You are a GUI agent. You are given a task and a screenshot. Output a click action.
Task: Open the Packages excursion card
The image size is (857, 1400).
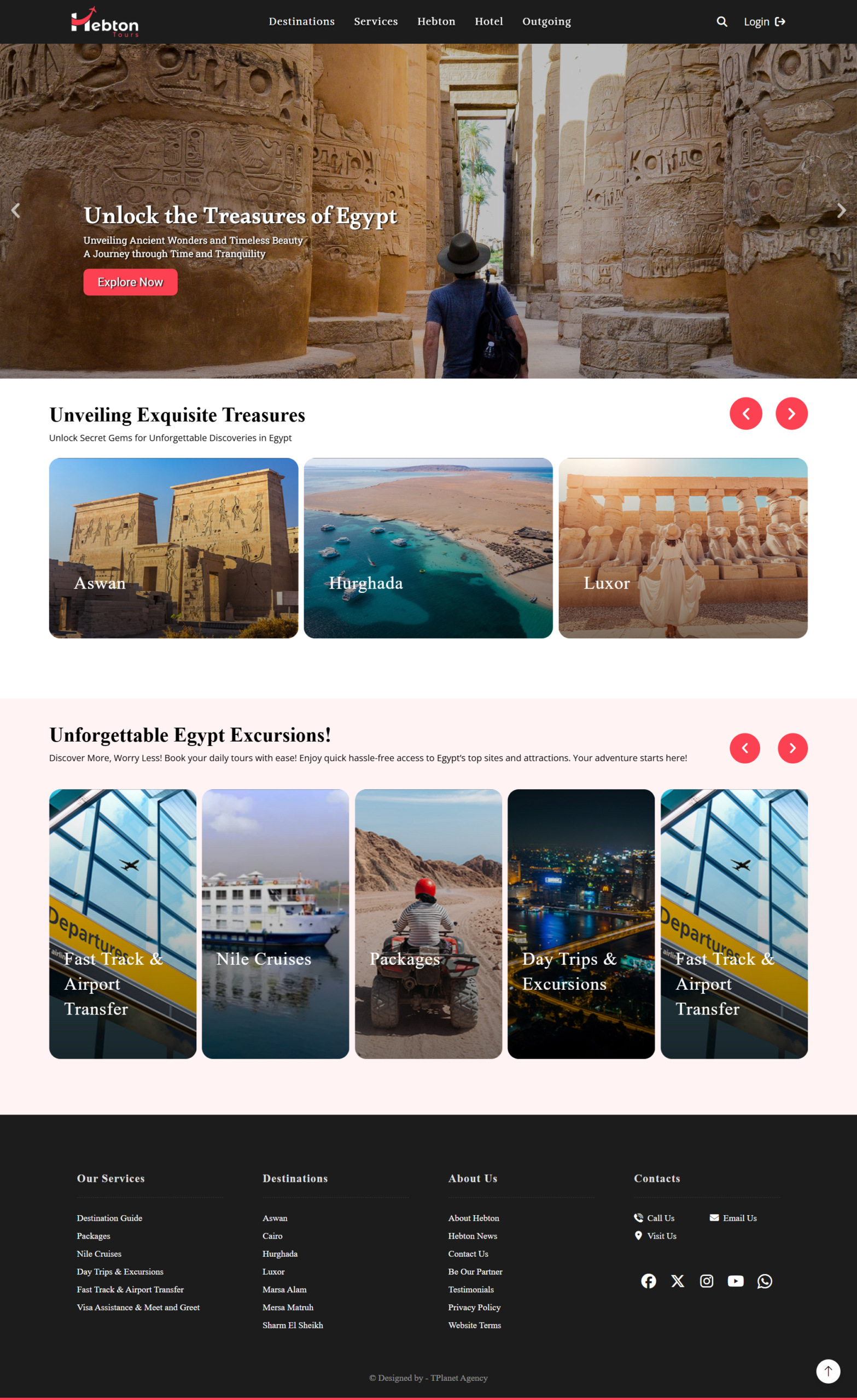click(x=428, y=923)
